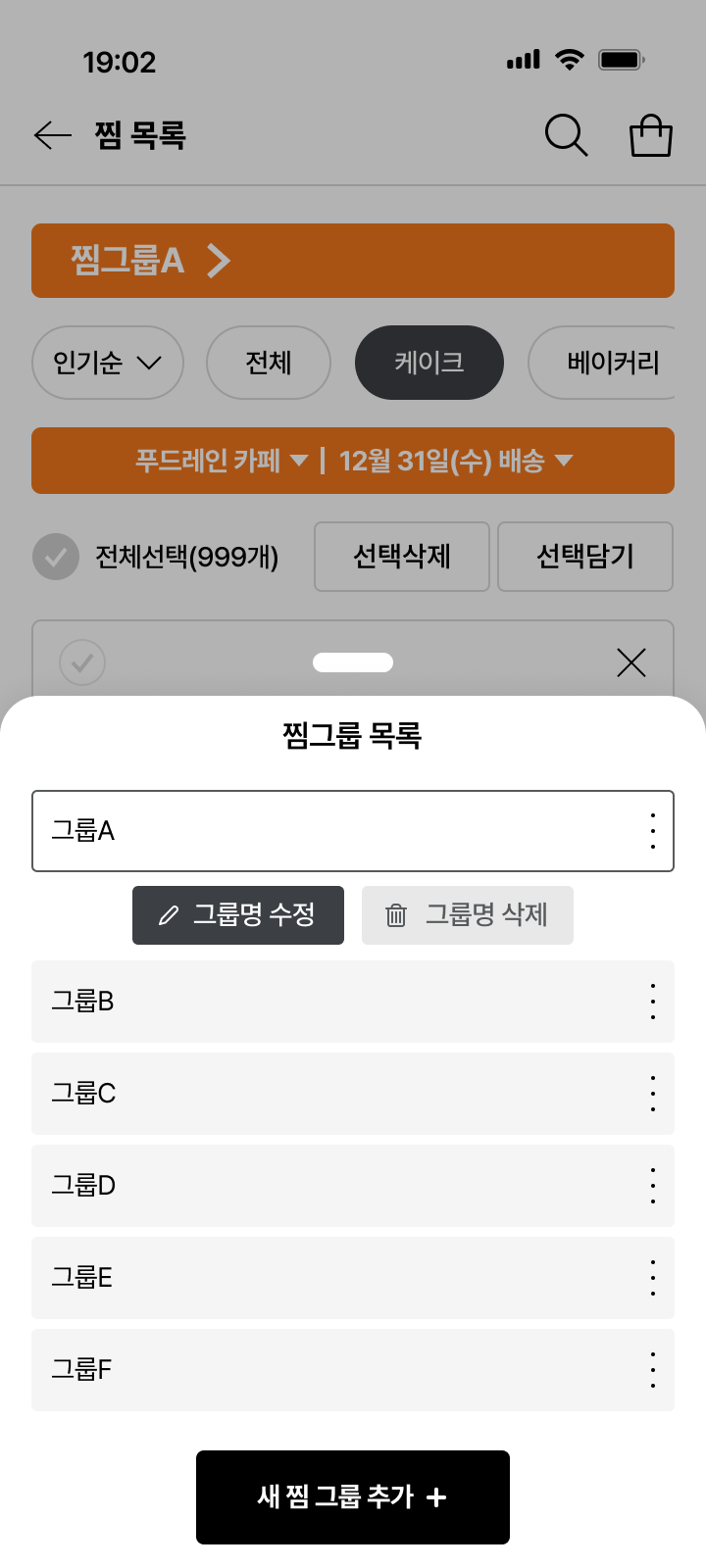The image size is (706, 1568).
Task: Switch to 그룹F
Action: click(x=324, y=1370)
